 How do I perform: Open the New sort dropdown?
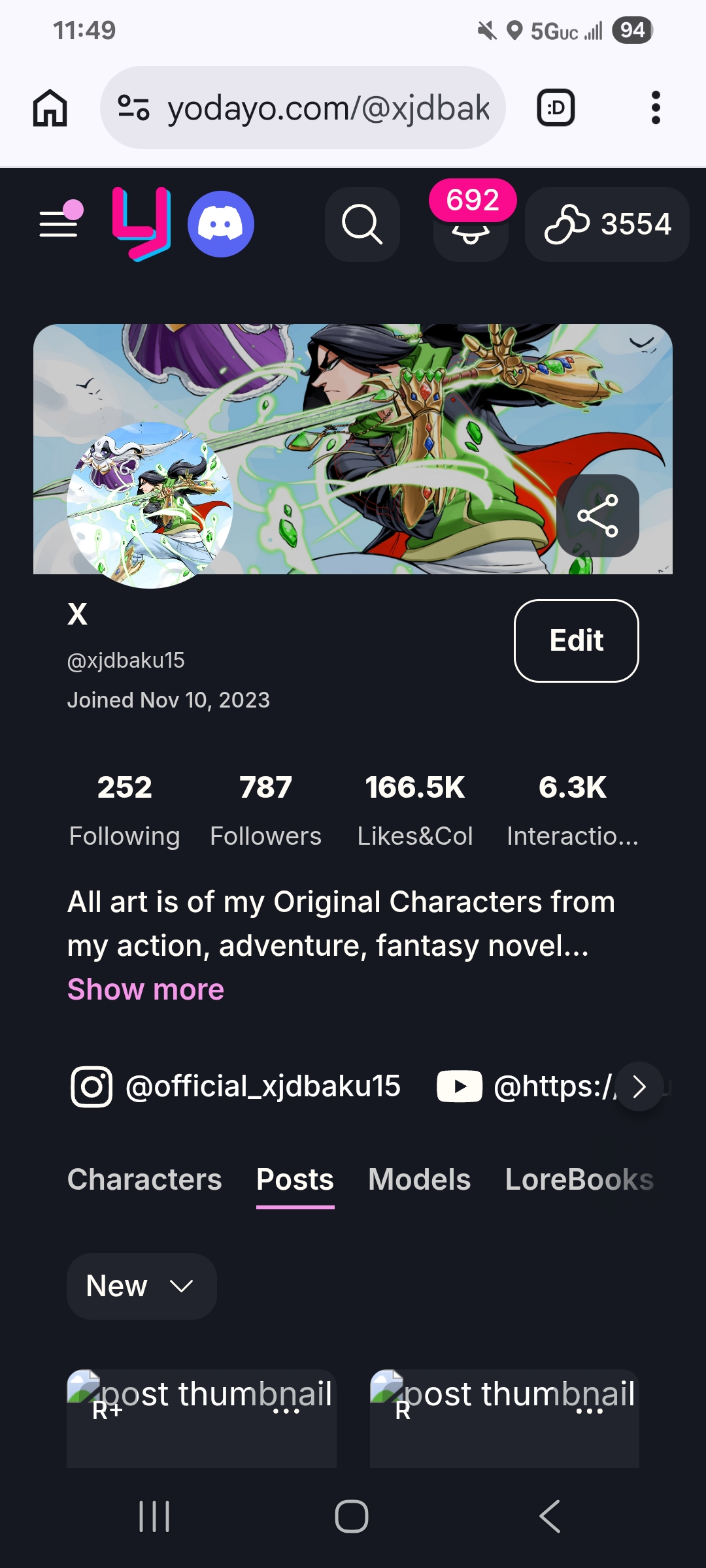coord(142,1286)
